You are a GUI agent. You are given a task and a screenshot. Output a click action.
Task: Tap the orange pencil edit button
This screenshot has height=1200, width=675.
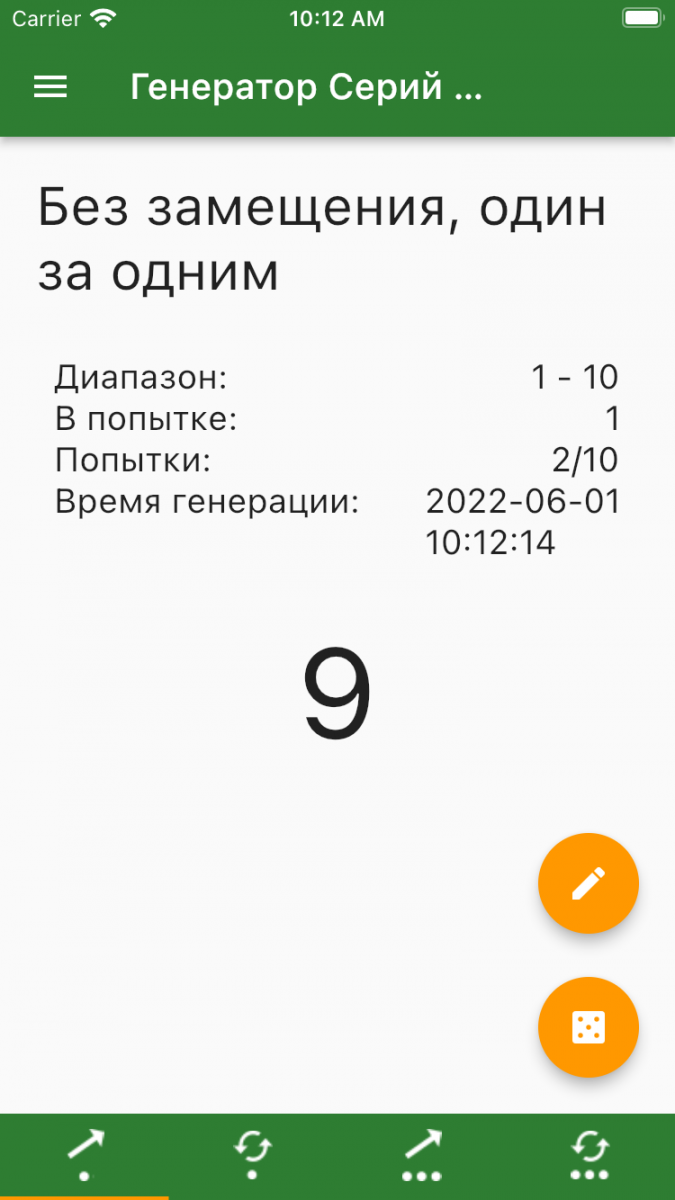[x=588, y=883]
